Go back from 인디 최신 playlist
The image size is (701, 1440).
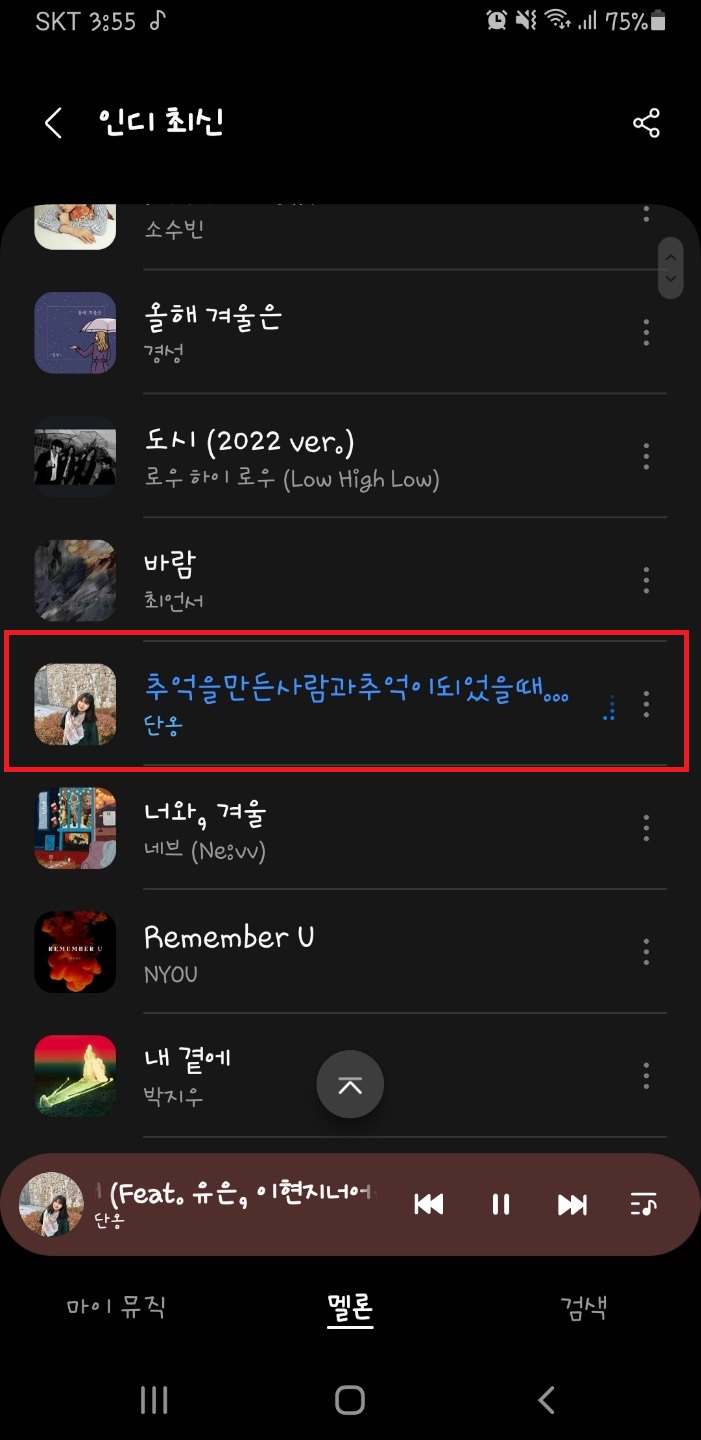pos(53,124)
